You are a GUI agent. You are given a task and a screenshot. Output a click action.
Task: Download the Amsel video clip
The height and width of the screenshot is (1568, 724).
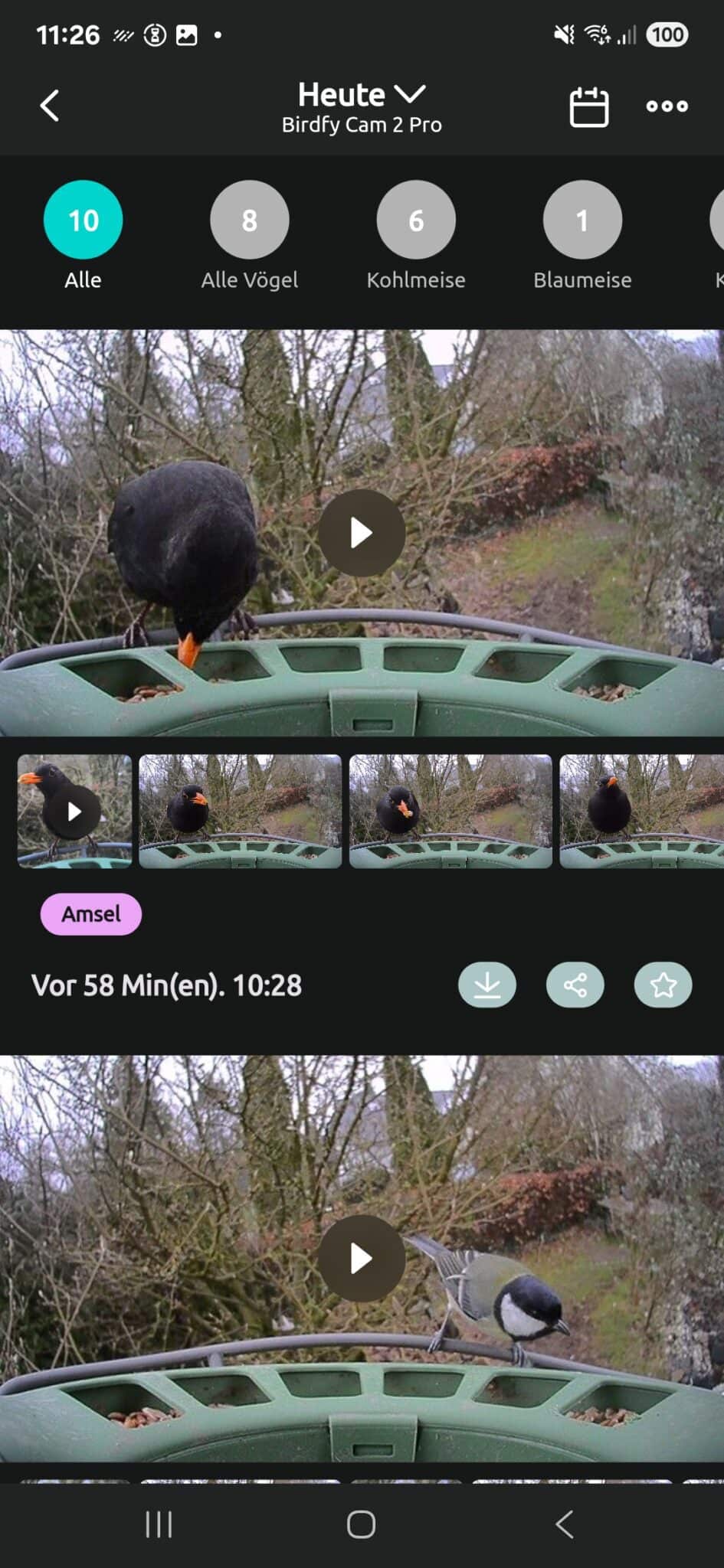pyautogui.click(x=487, y=985)
